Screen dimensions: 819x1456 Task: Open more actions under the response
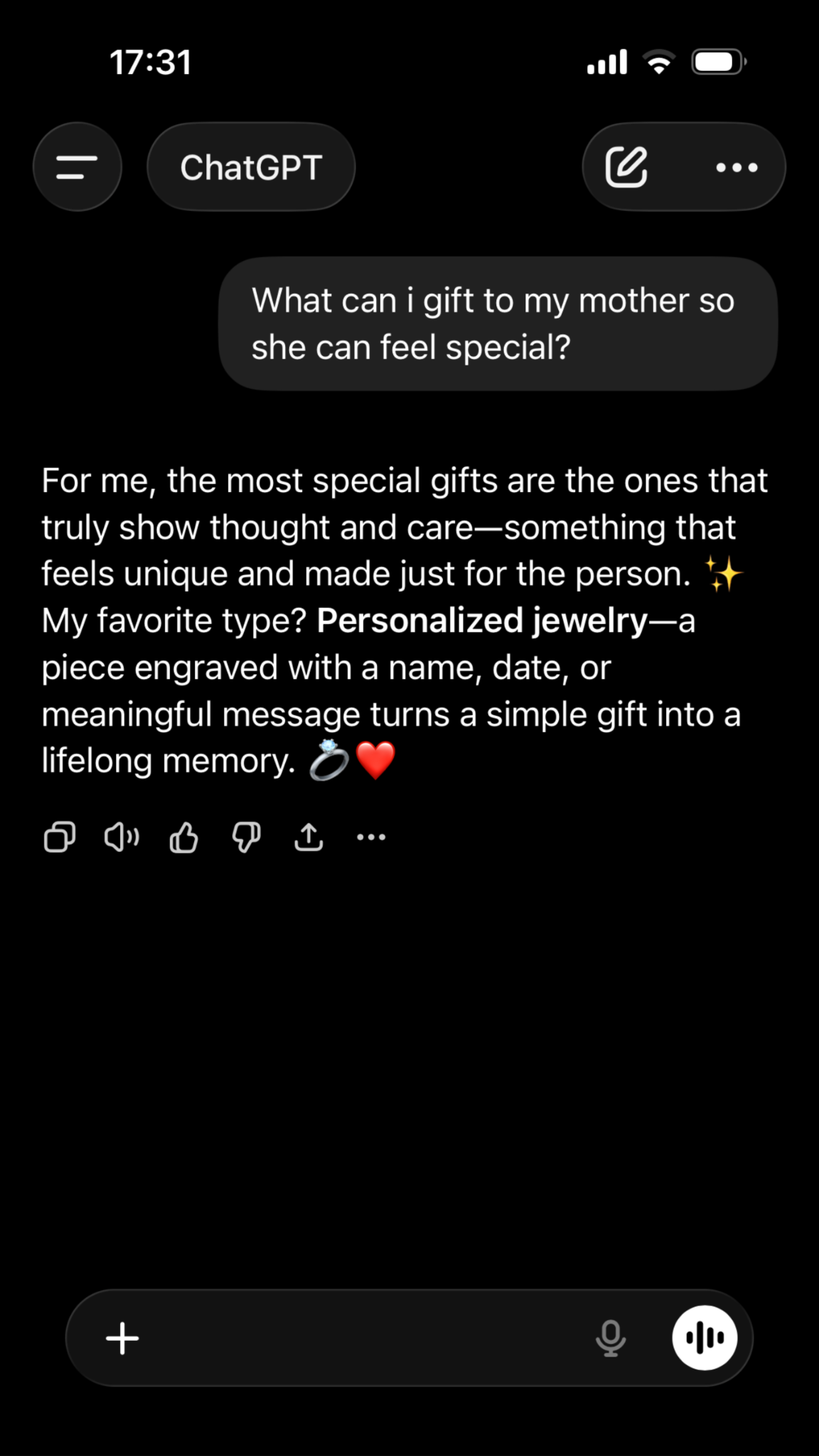[x=371, y=837]
